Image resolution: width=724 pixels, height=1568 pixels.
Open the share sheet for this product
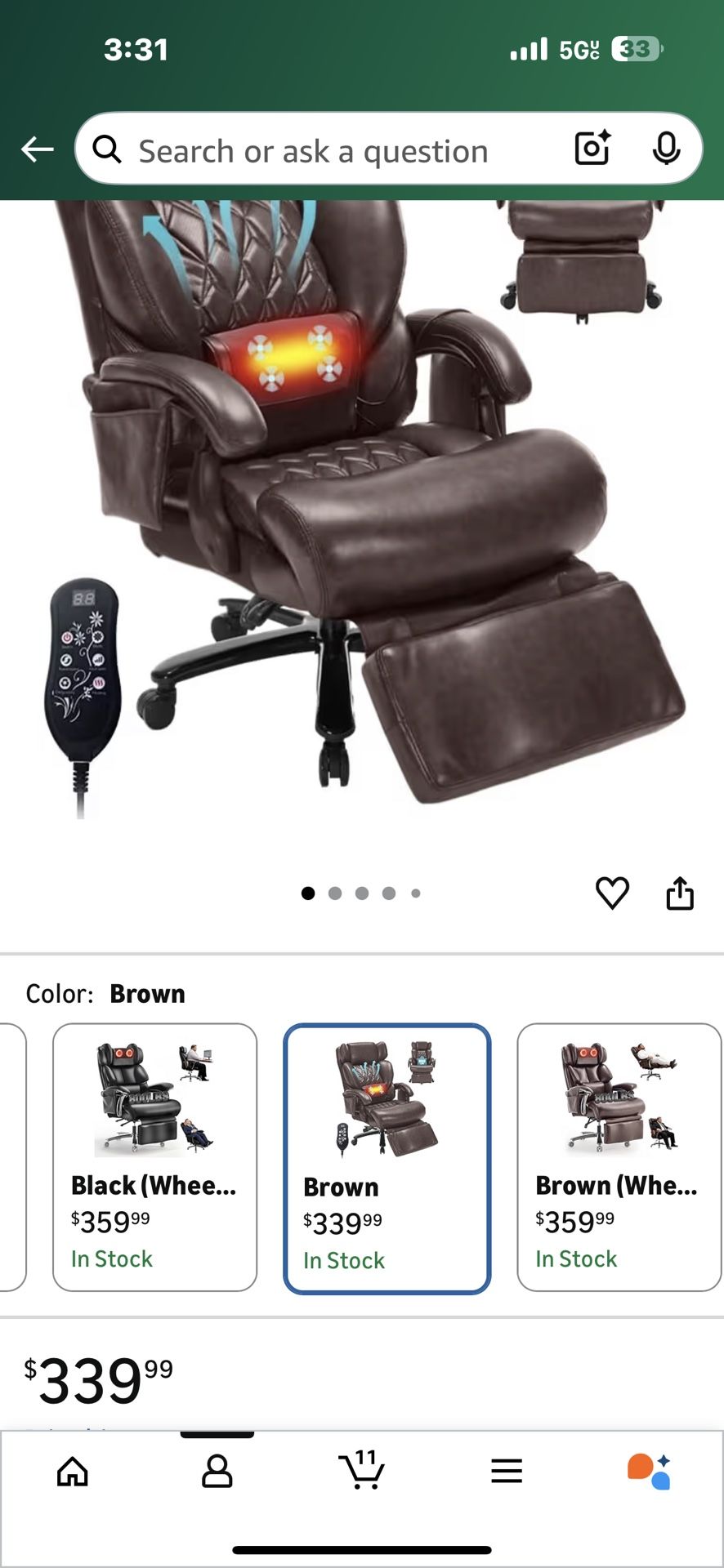pyautogui.click(x=681, y=893)
